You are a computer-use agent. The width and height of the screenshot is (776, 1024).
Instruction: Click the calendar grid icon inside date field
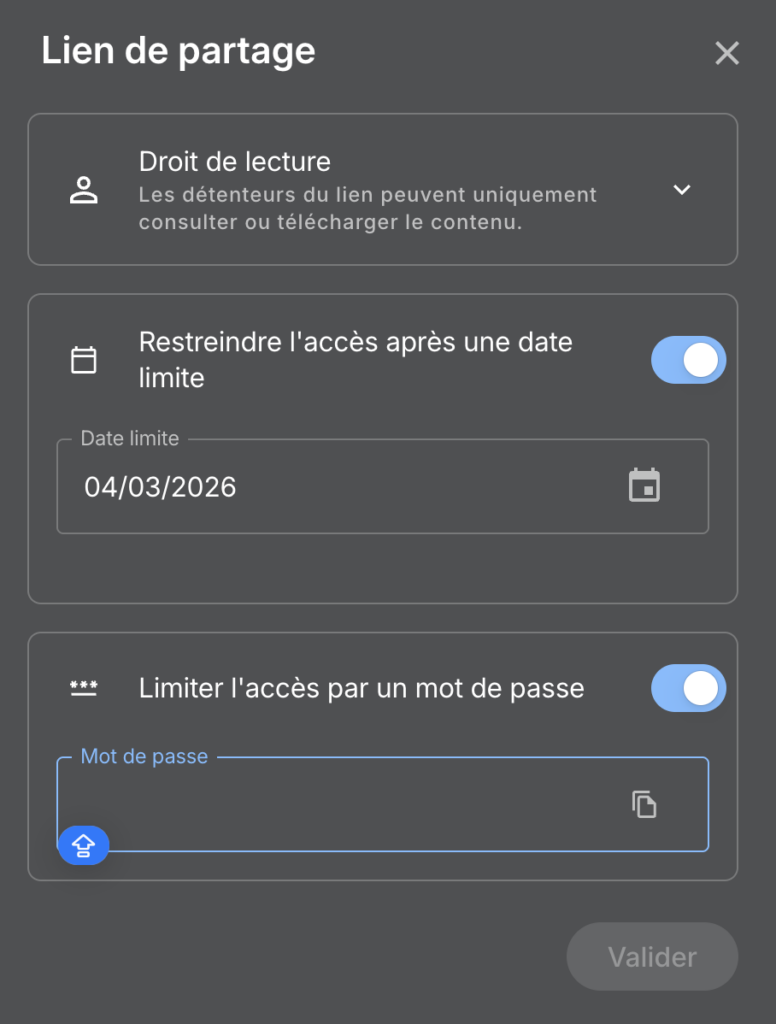click(645, 486)
